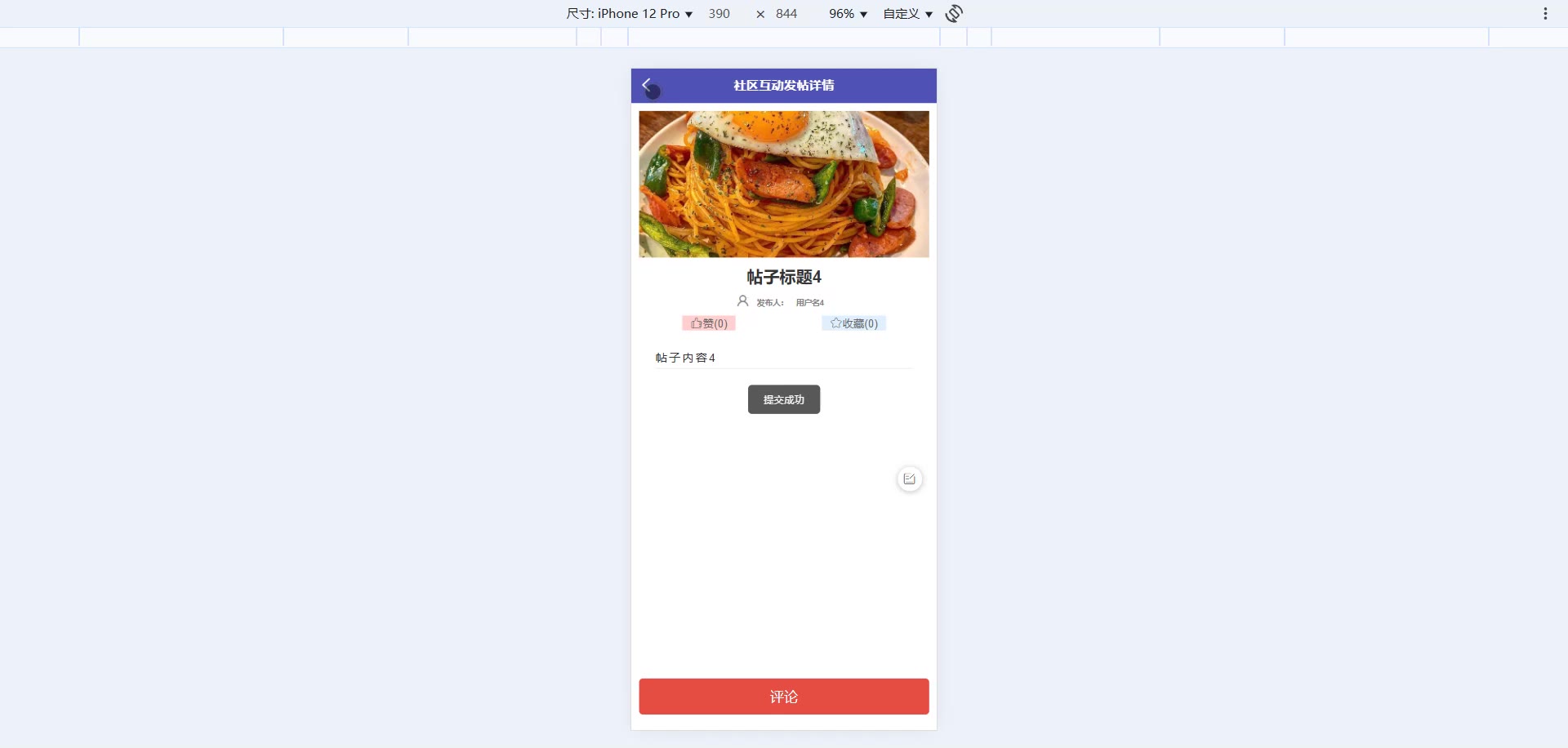Open the floating round icon button
This screenshot has width=1568, height=748.
coord(909,479)
